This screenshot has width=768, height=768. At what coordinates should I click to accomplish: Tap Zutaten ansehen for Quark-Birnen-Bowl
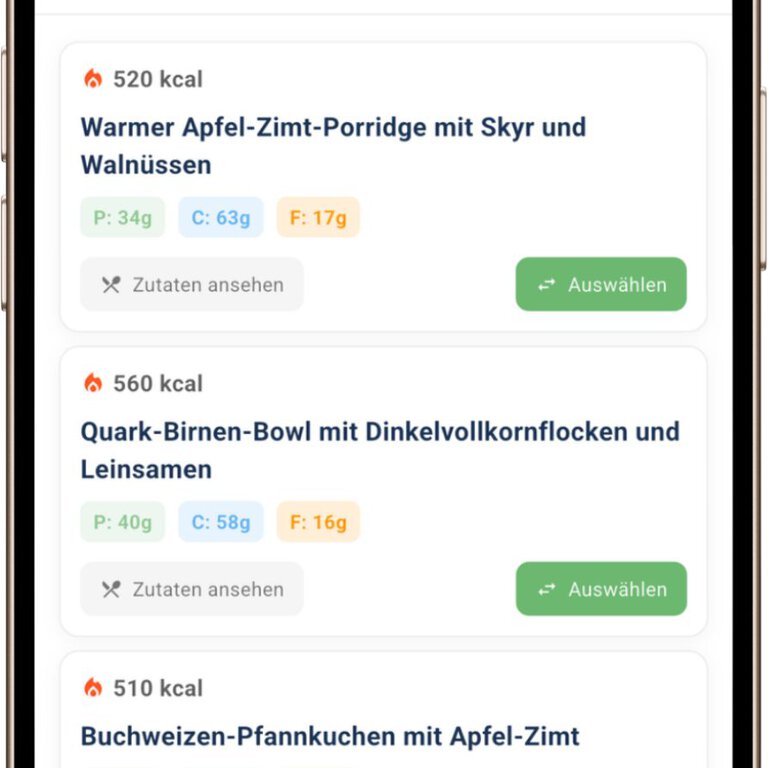(x=192, y=589)
